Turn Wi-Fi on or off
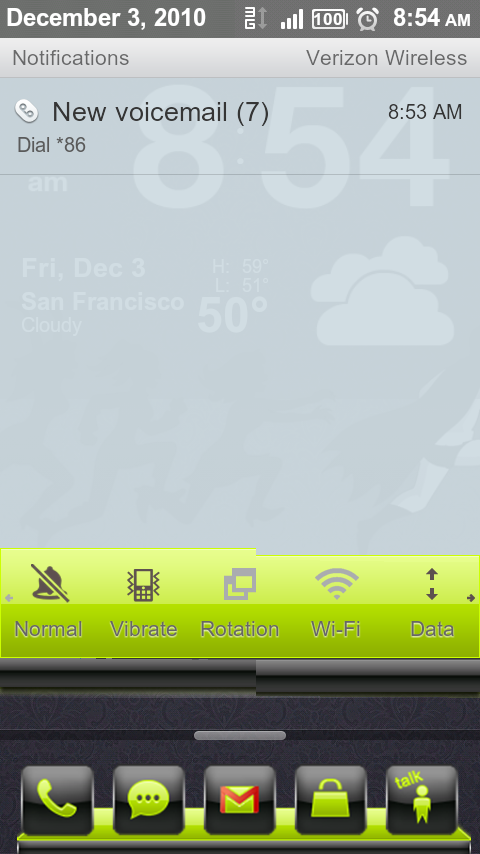The image size is (480, 854). click(x=336, y=603)
